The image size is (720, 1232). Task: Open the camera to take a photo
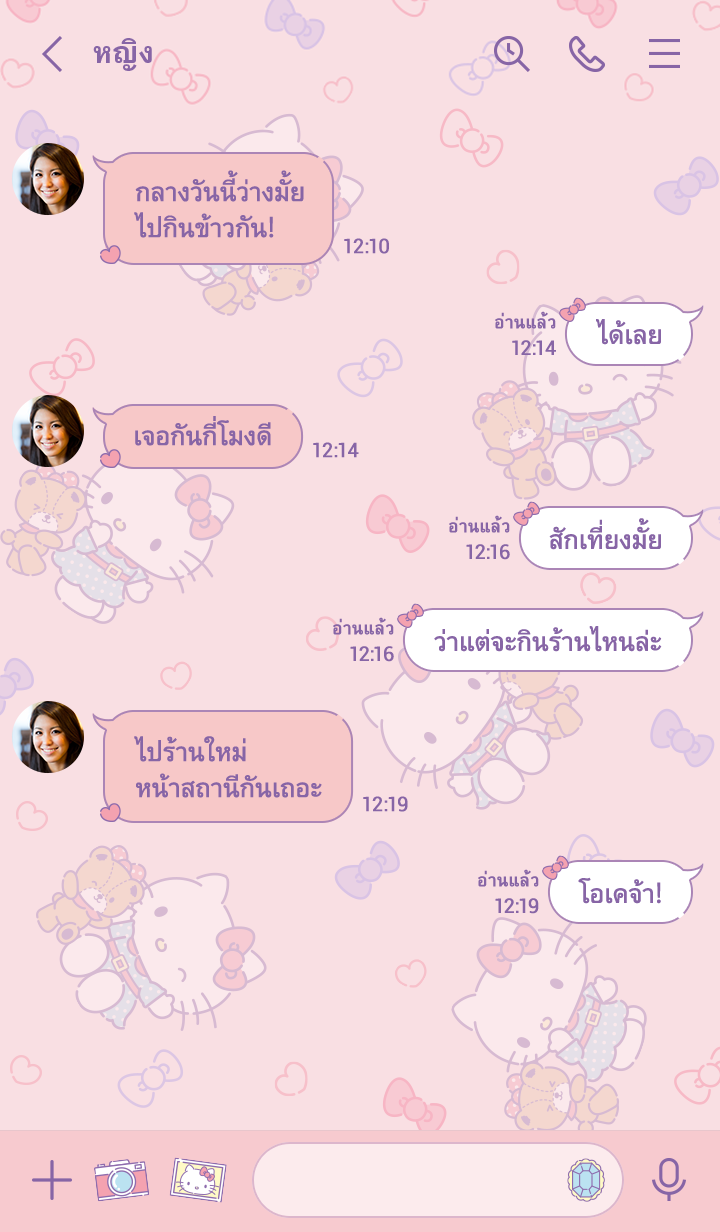pos(121,1180)
